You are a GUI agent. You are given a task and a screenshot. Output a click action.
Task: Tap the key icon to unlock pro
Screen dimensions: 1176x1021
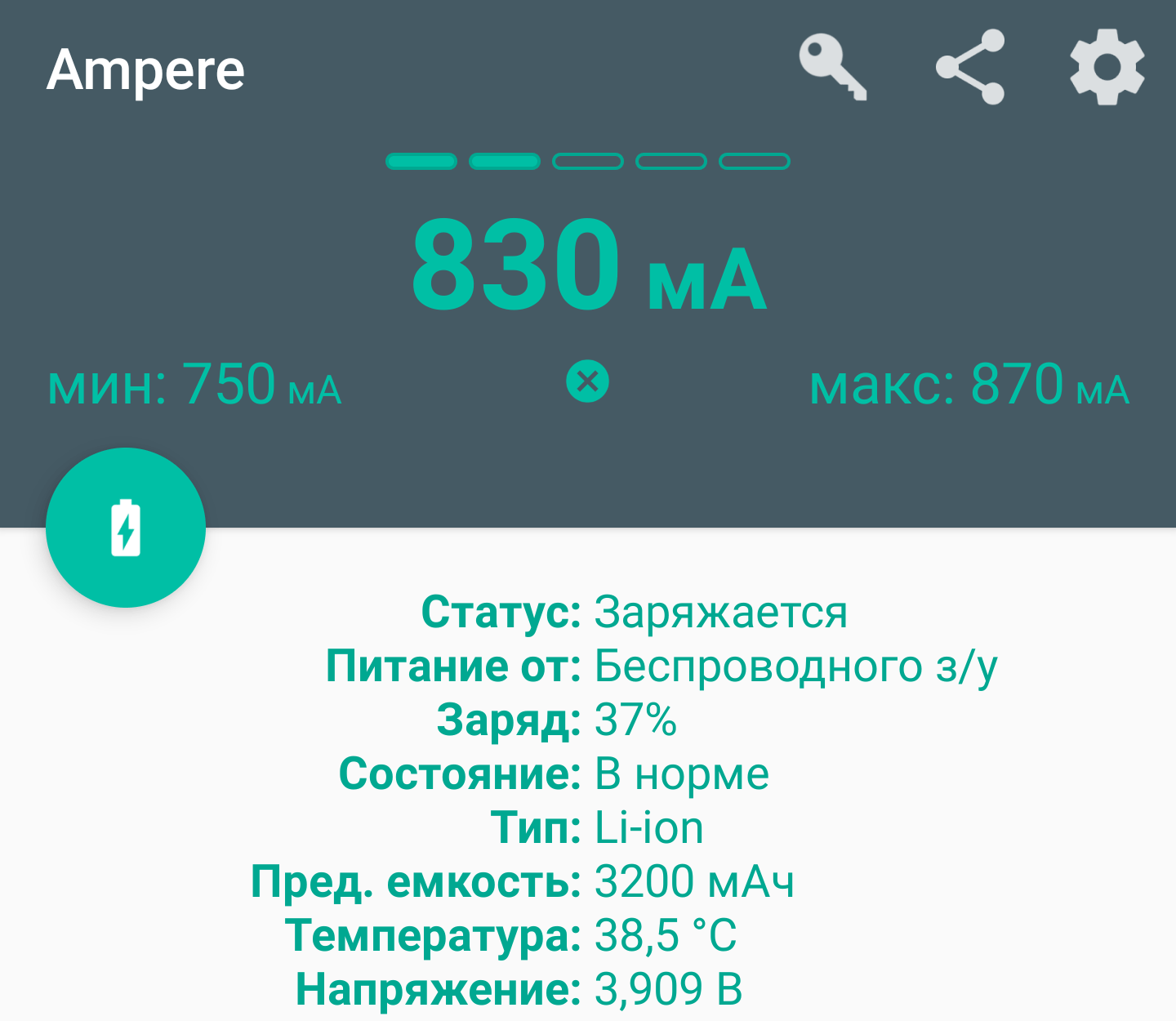[x=832, y=68]
